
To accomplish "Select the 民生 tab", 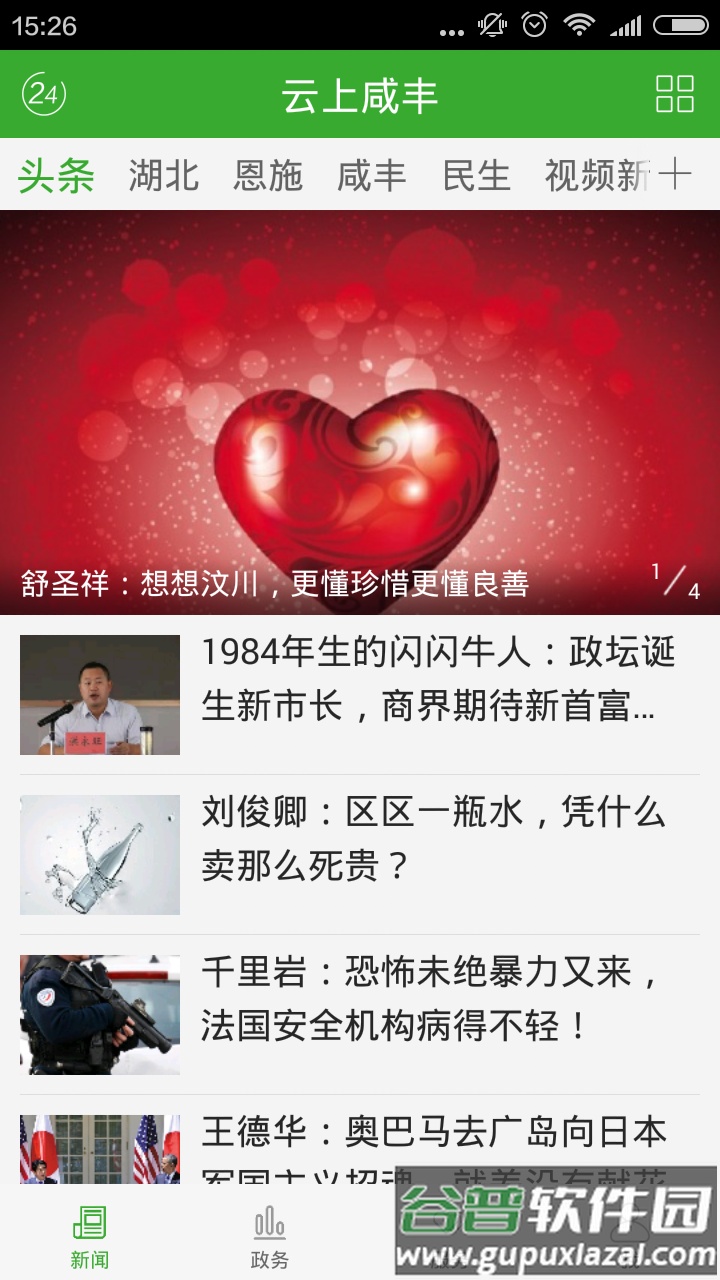I will (476, 173).
